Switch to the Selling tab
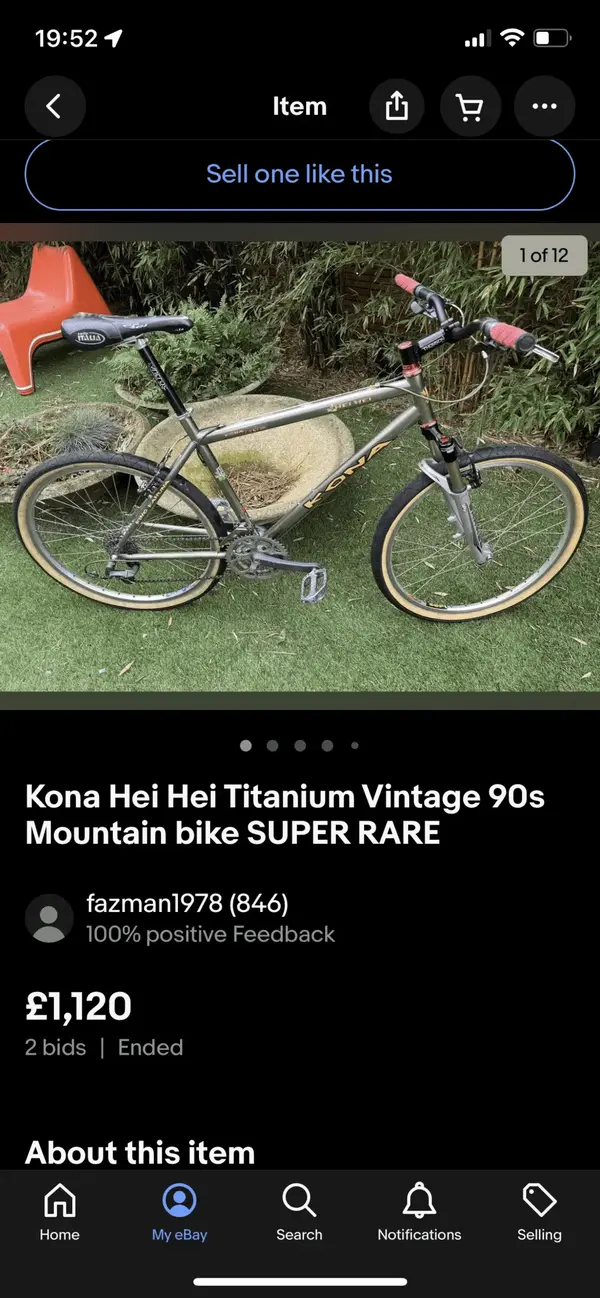Image resolution: width=600 pixels, height=1298 pixels. (539, 1212)
